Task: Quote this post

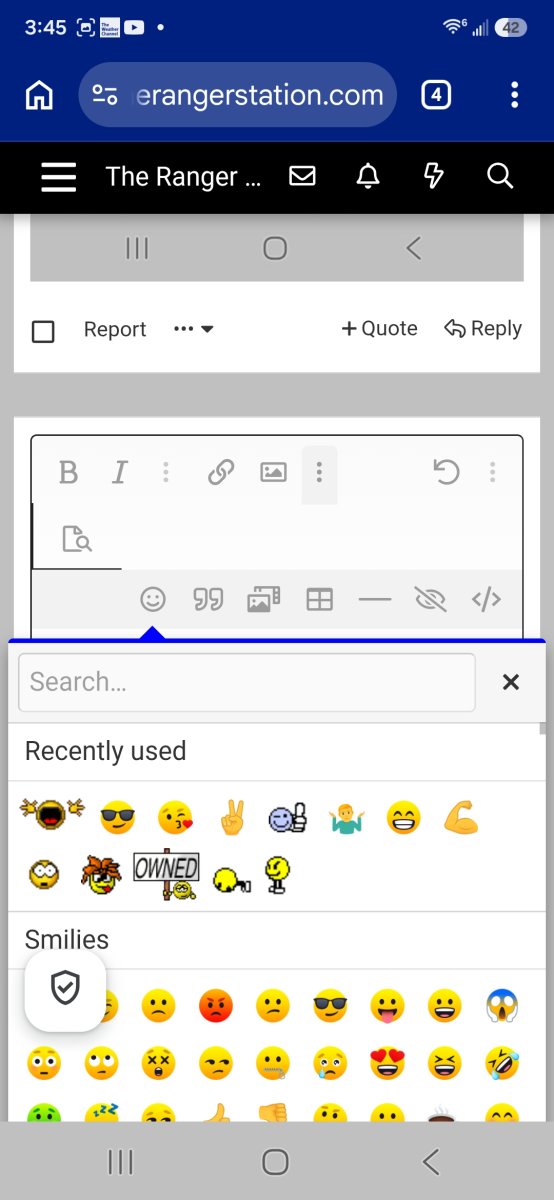Action: pyautogui.click(x=379, y=328)
